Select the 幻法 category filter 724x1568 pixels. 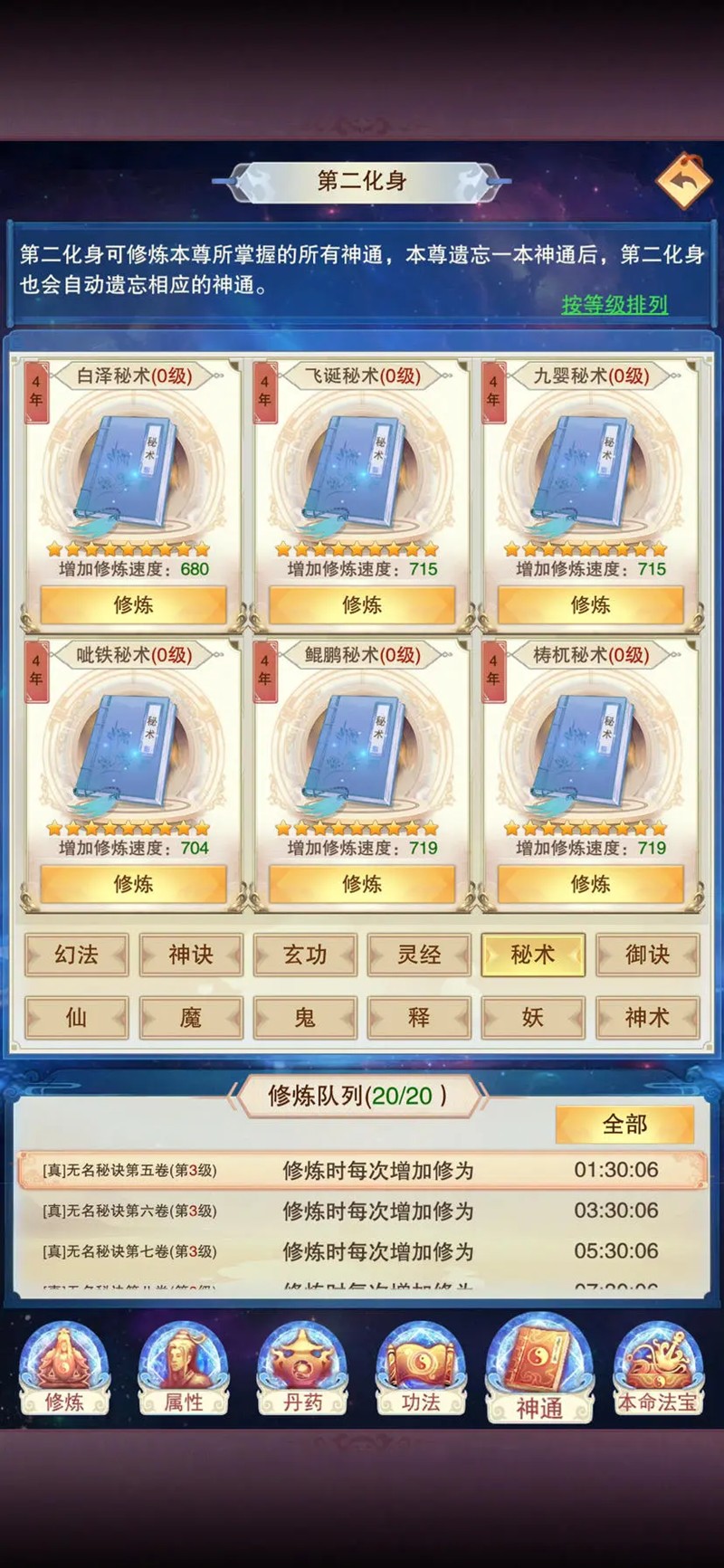pos(76,955)
